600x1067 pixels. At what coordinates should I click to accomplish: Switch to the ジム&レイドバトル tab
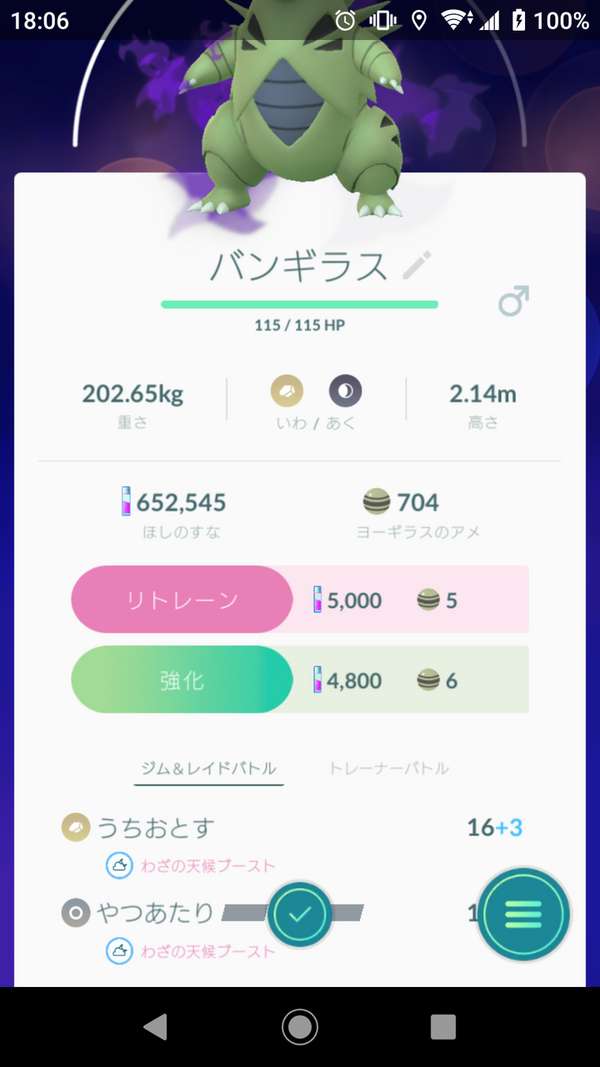(x=210, y=768)
